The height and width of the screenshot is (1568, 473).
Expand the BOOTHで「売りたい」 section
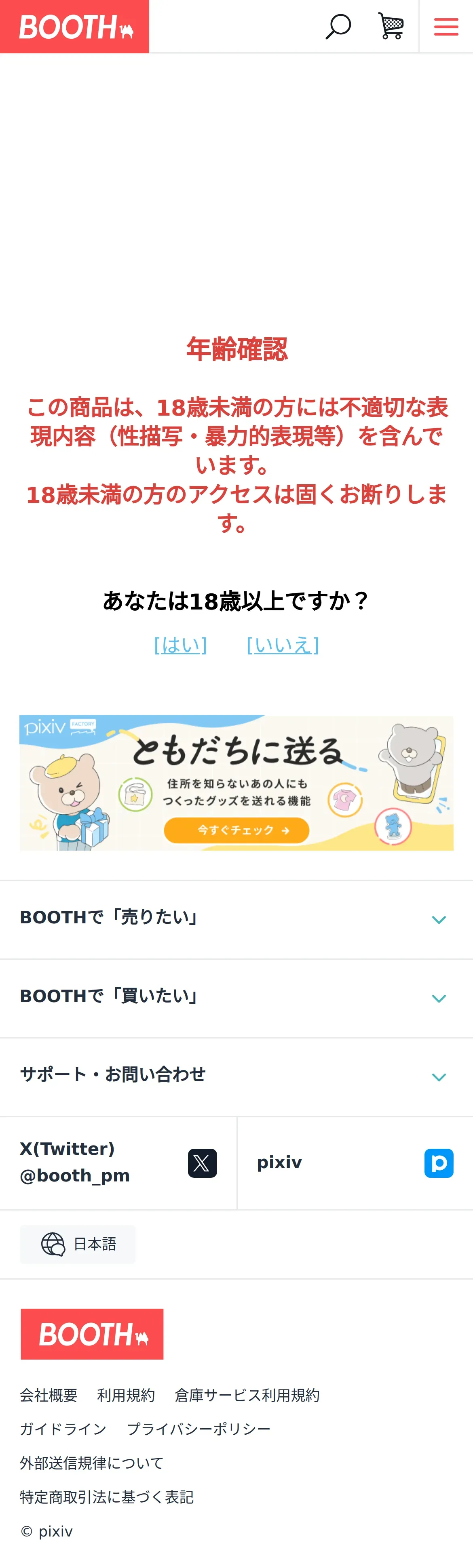coord(236,919)
